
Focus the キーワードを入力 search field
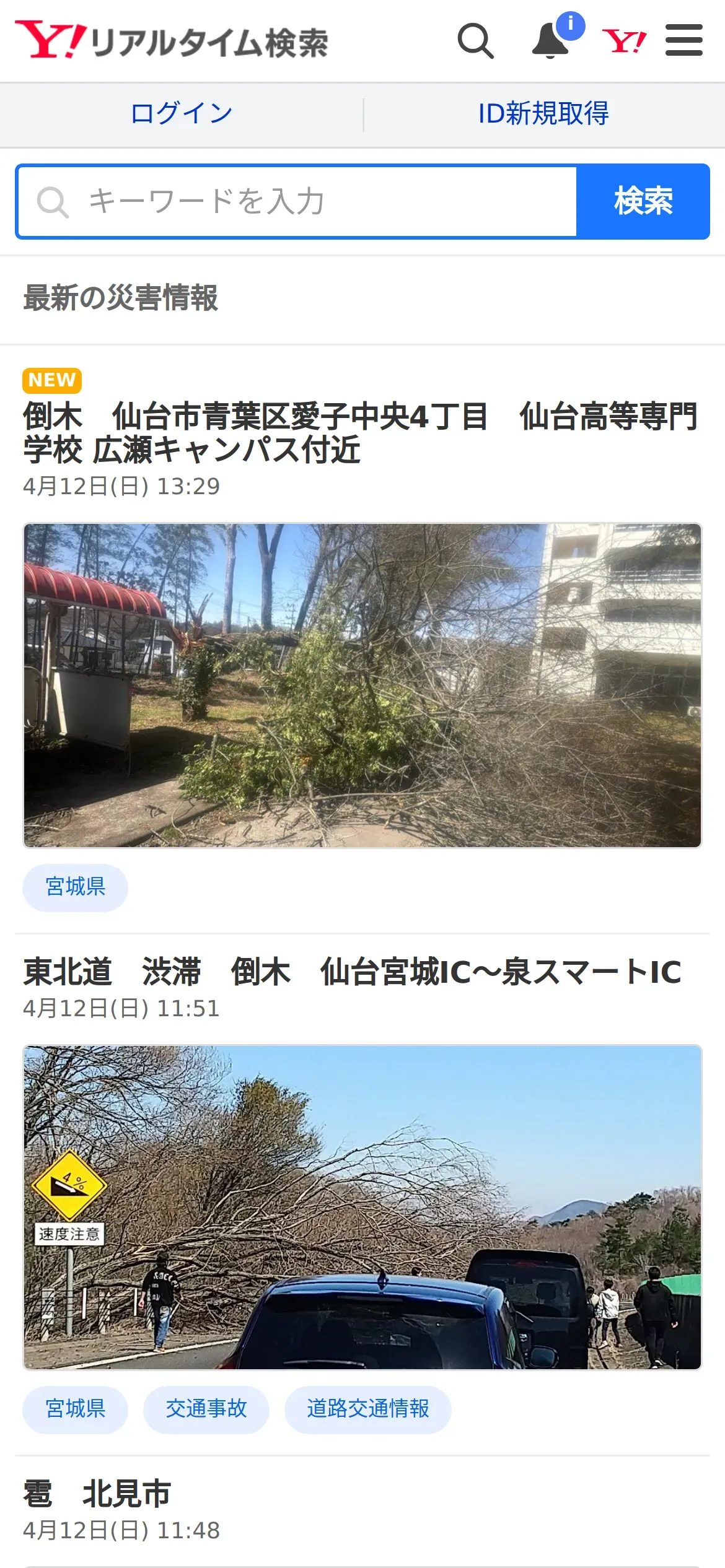(297, 202)
